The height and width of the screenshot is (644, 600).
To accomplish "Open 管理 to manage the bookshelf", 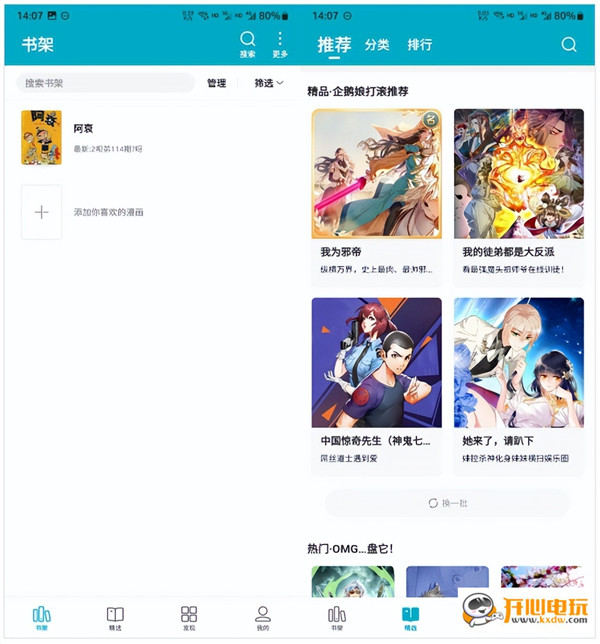I will [x=216, y=83].
